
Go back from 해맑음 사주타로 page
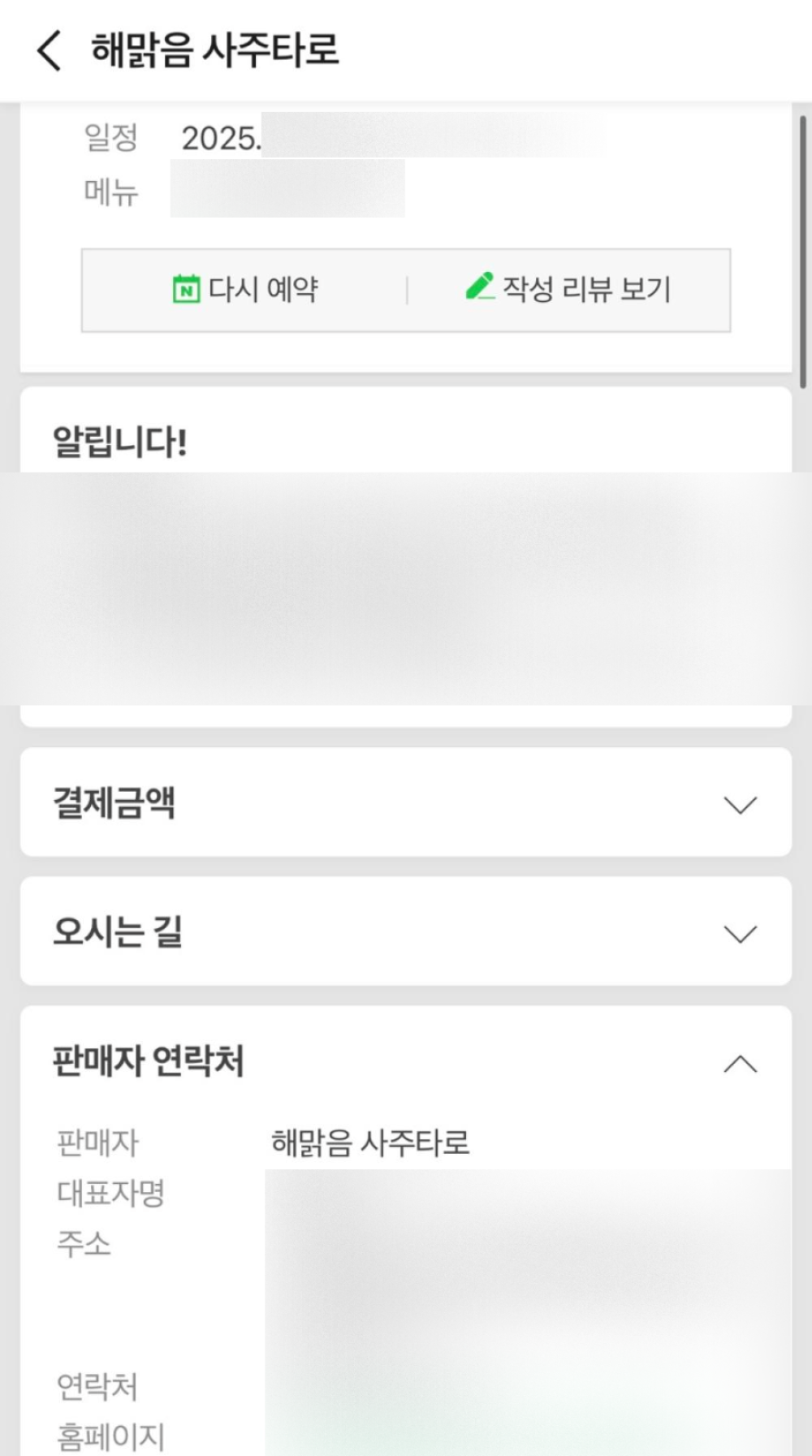point(49,50)
